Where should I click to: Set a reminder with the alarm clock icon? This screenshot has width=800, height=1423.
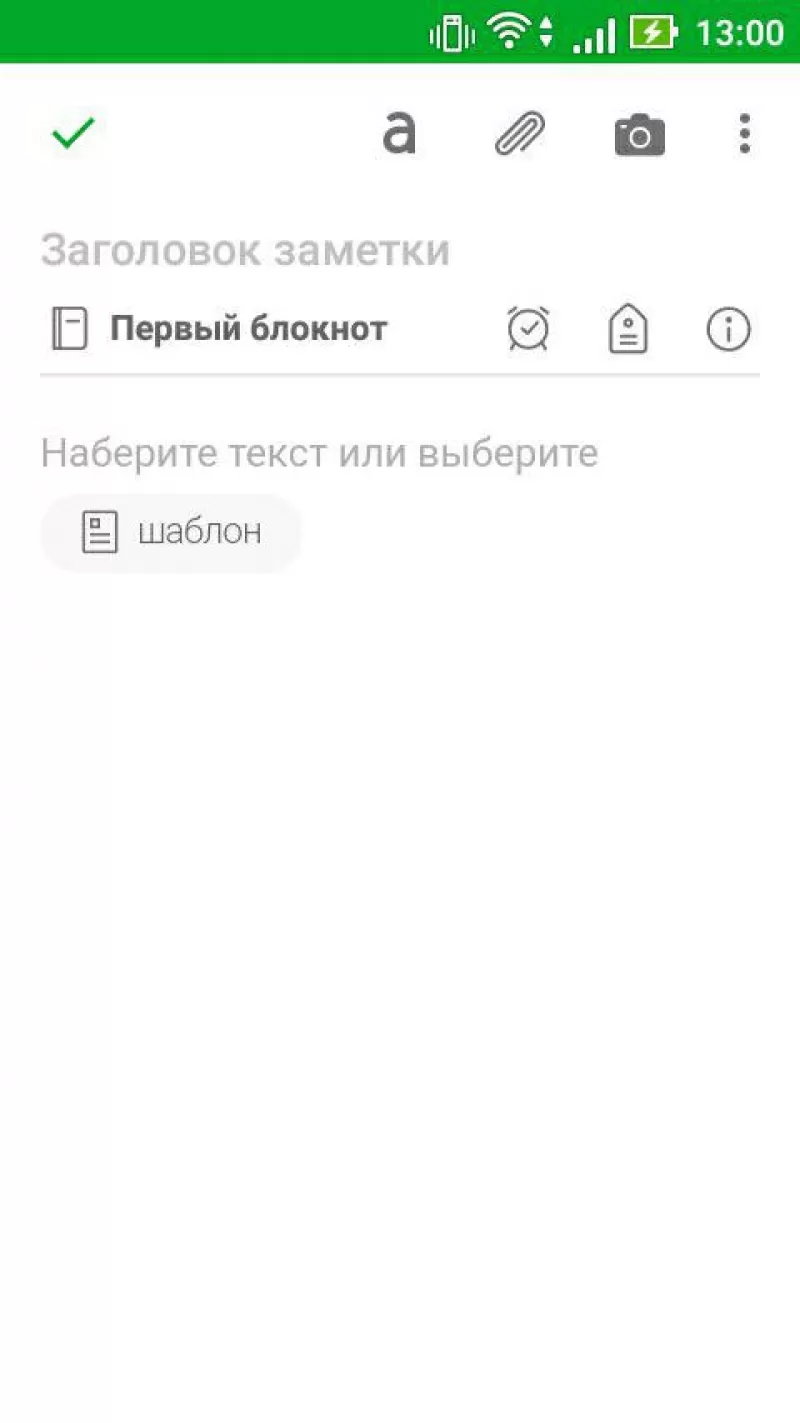point(528,328)
